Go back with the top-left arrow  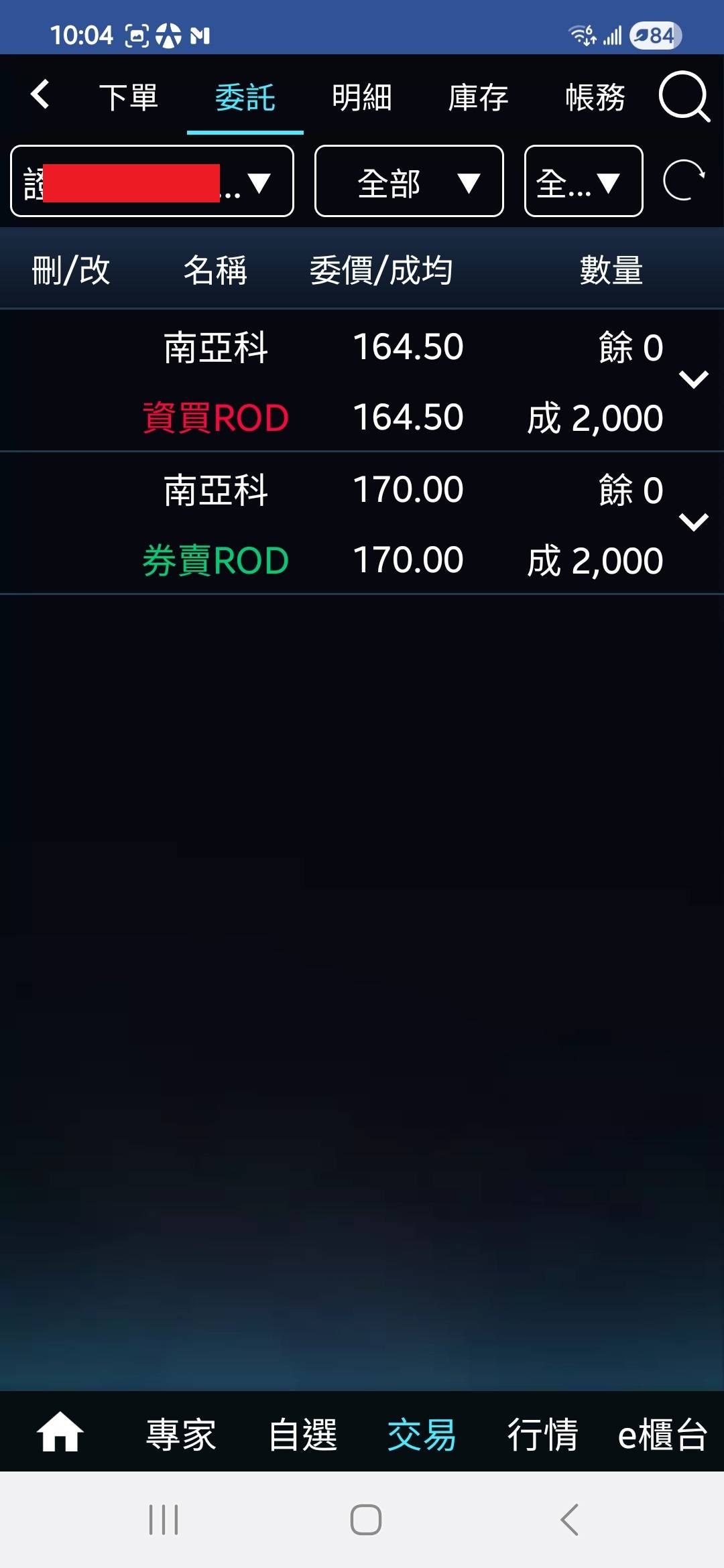pyautogui.click(x=40, y=94)
